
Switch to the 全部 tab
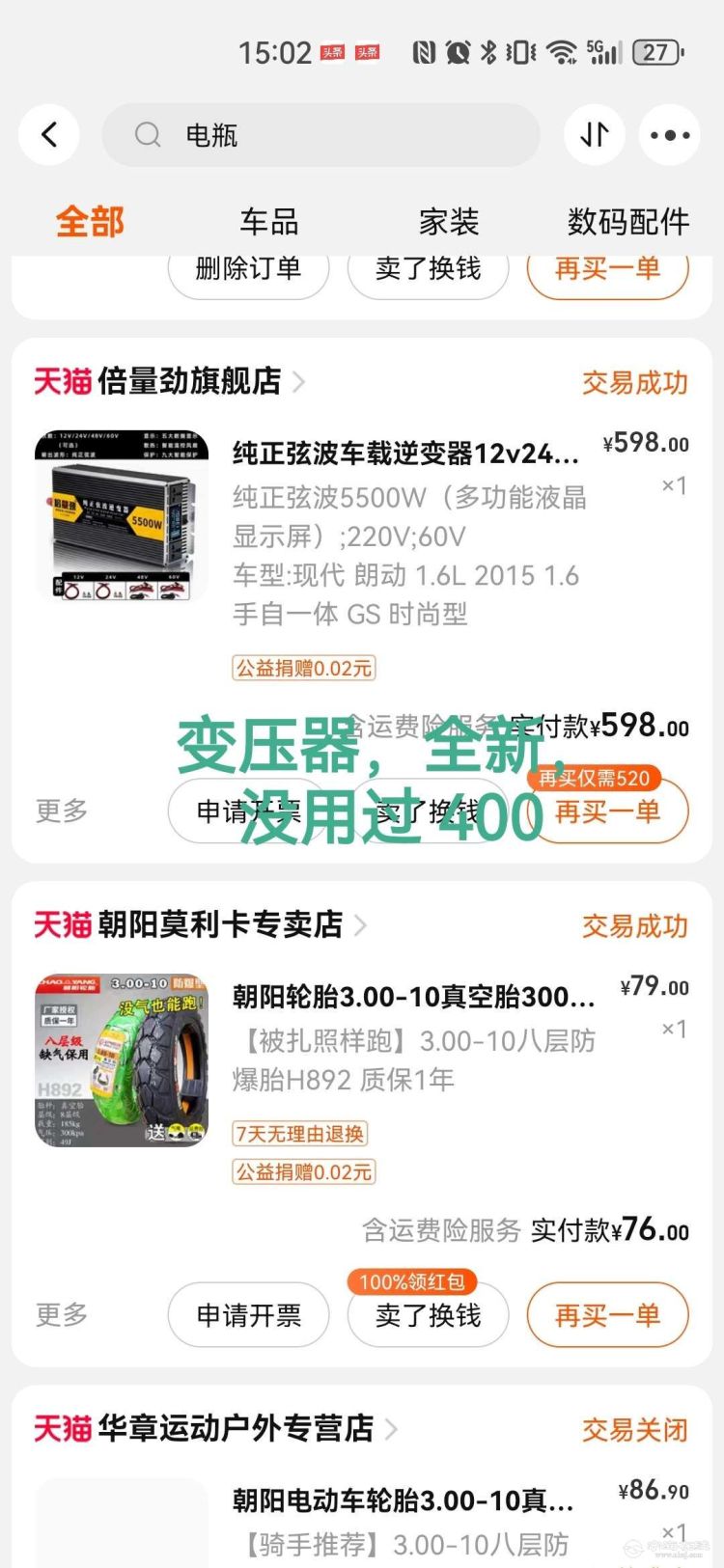coord(90,222)
